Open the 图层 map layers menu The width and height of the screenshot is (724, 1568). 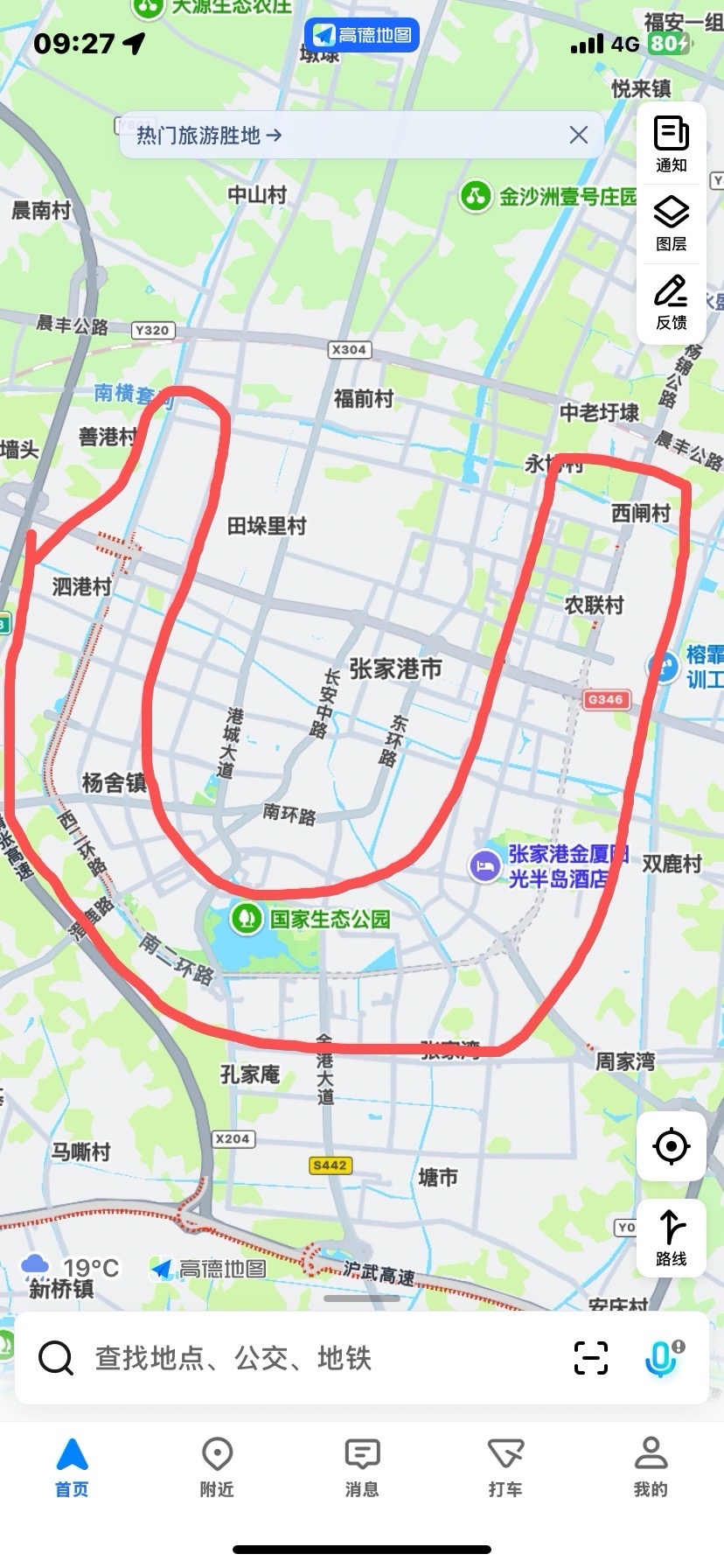tap(671, 223)
